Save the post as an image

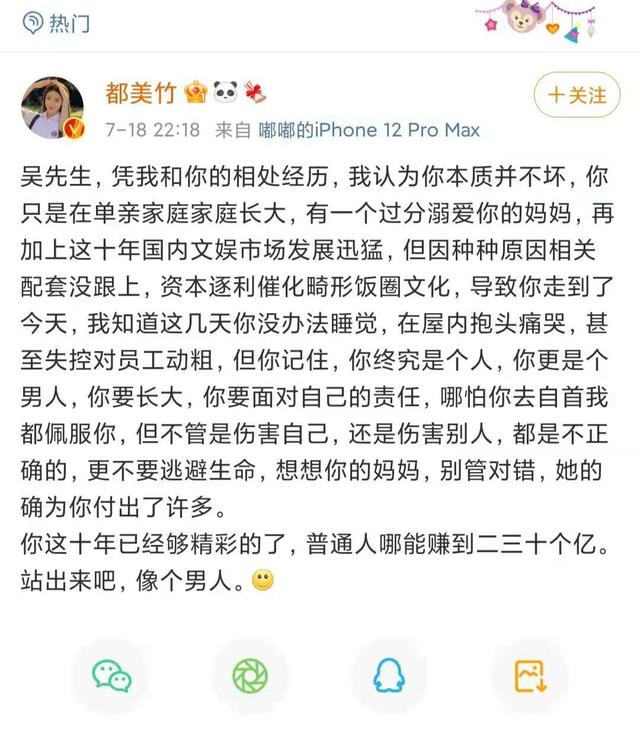pyautogui.click(x=530, y=676)
